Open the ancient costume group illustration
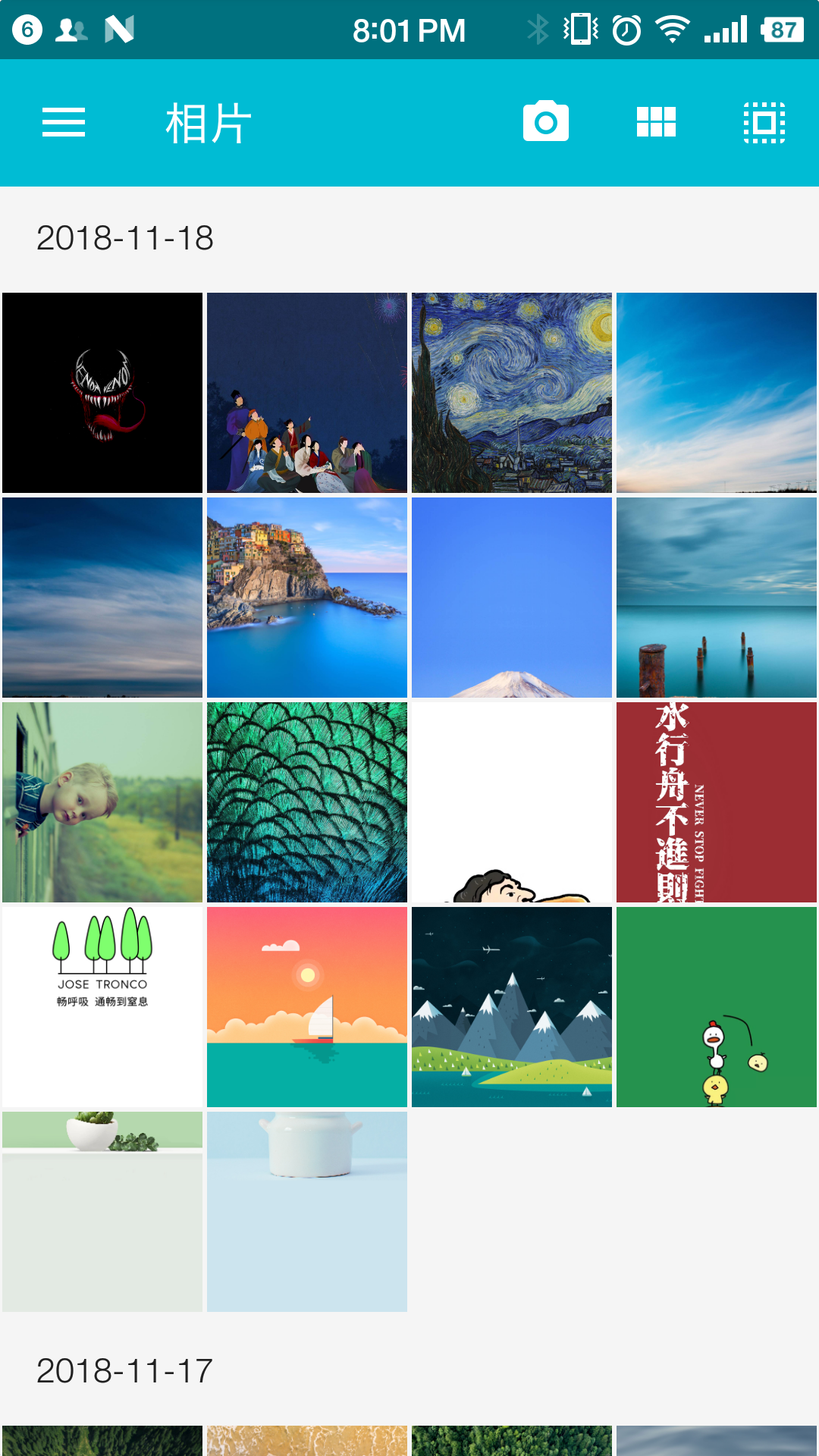Viewport: 819px width, 1456px height. 307,393
